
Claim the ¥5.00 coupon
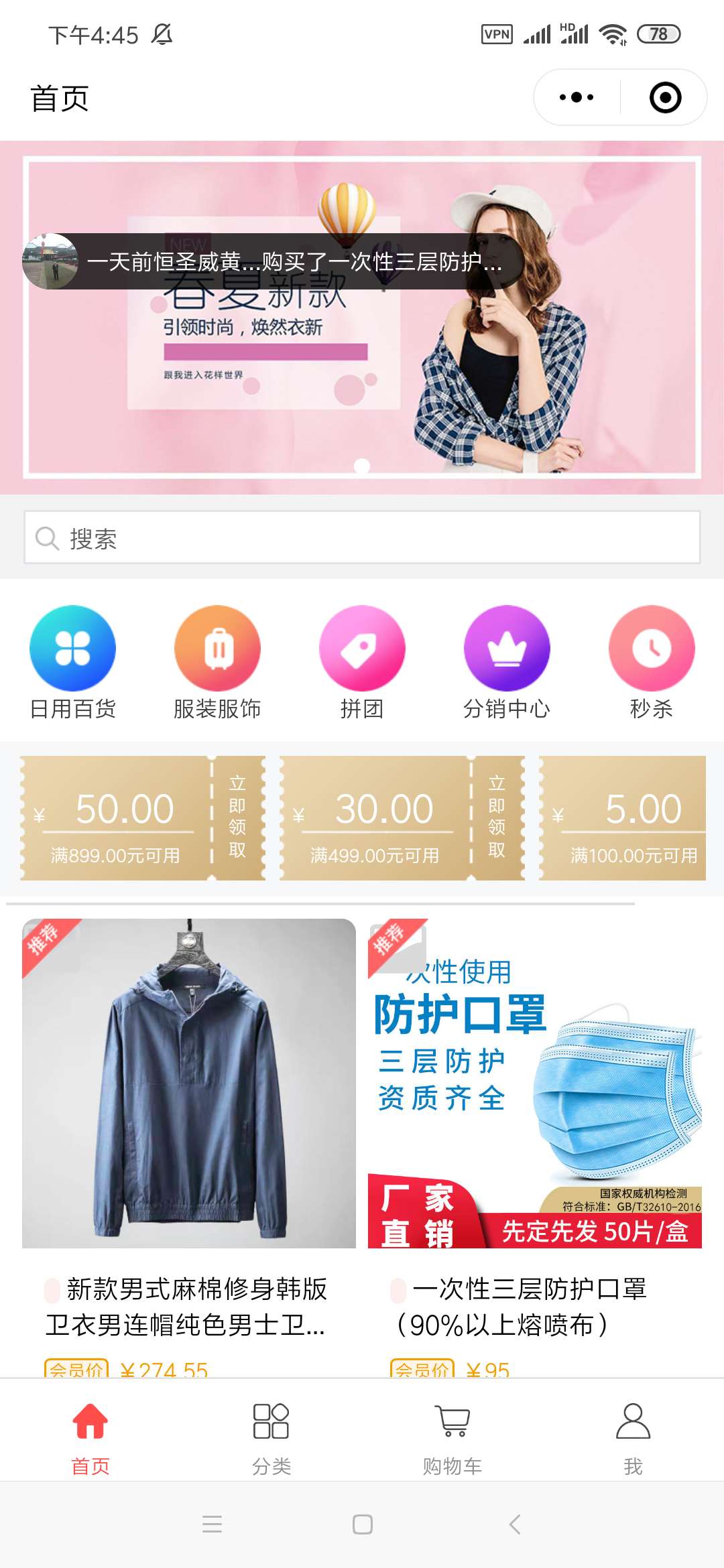623,818
